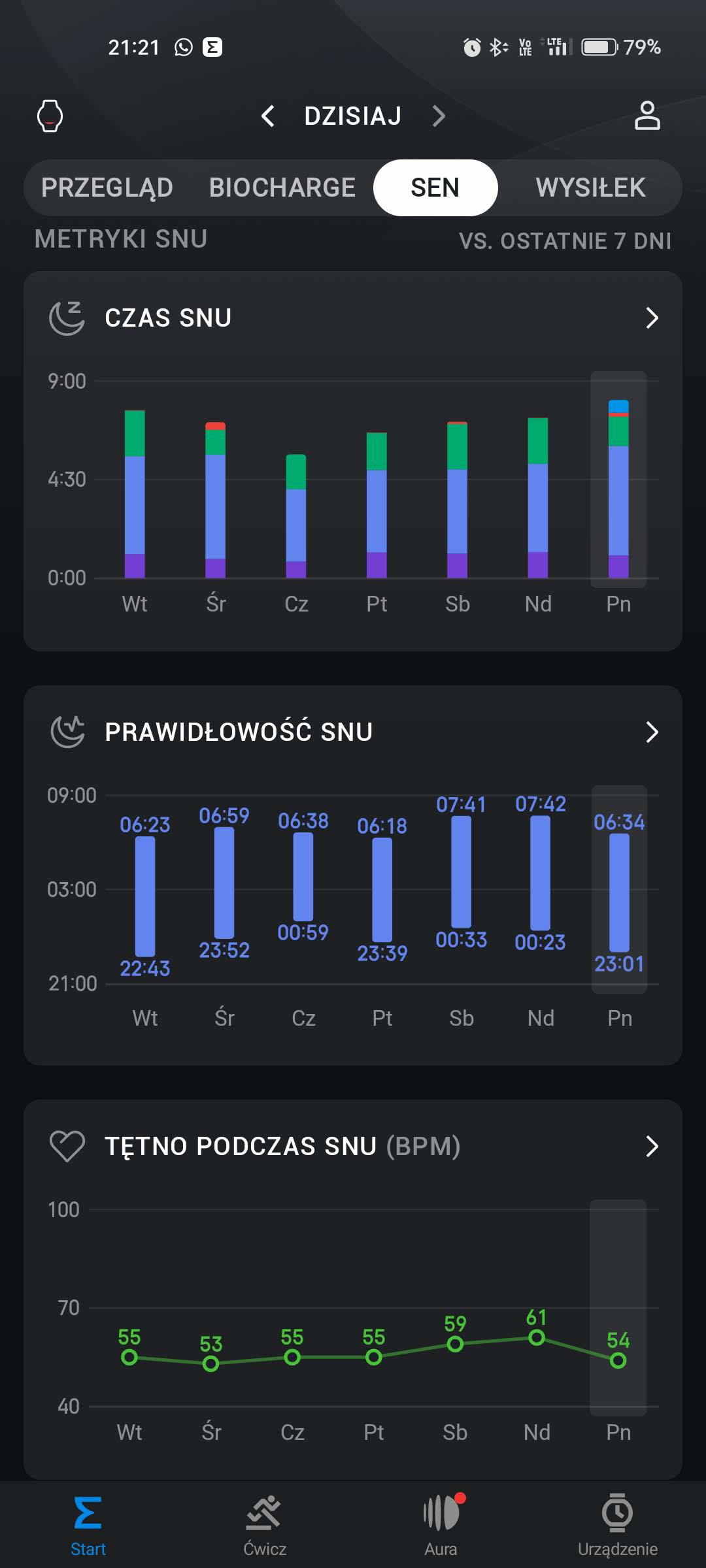706x1568 pixels.
Task: Open CZAS SNU details
Action: point(651,318)
